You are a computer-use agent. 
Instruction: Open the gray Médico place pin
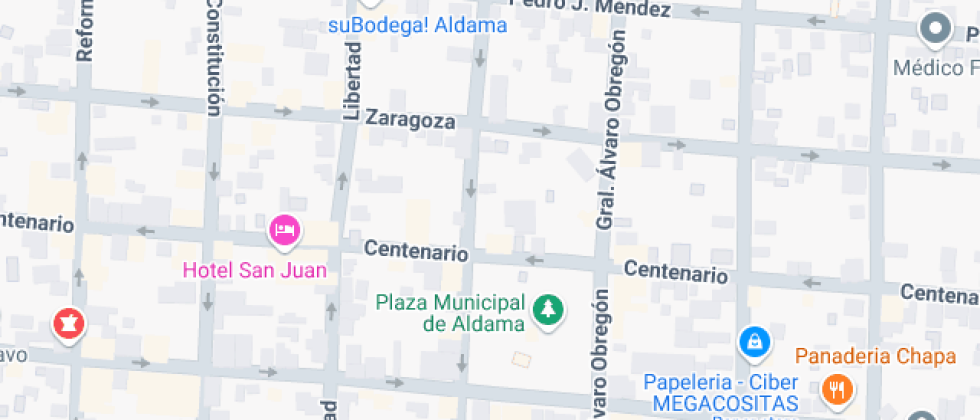937,30
